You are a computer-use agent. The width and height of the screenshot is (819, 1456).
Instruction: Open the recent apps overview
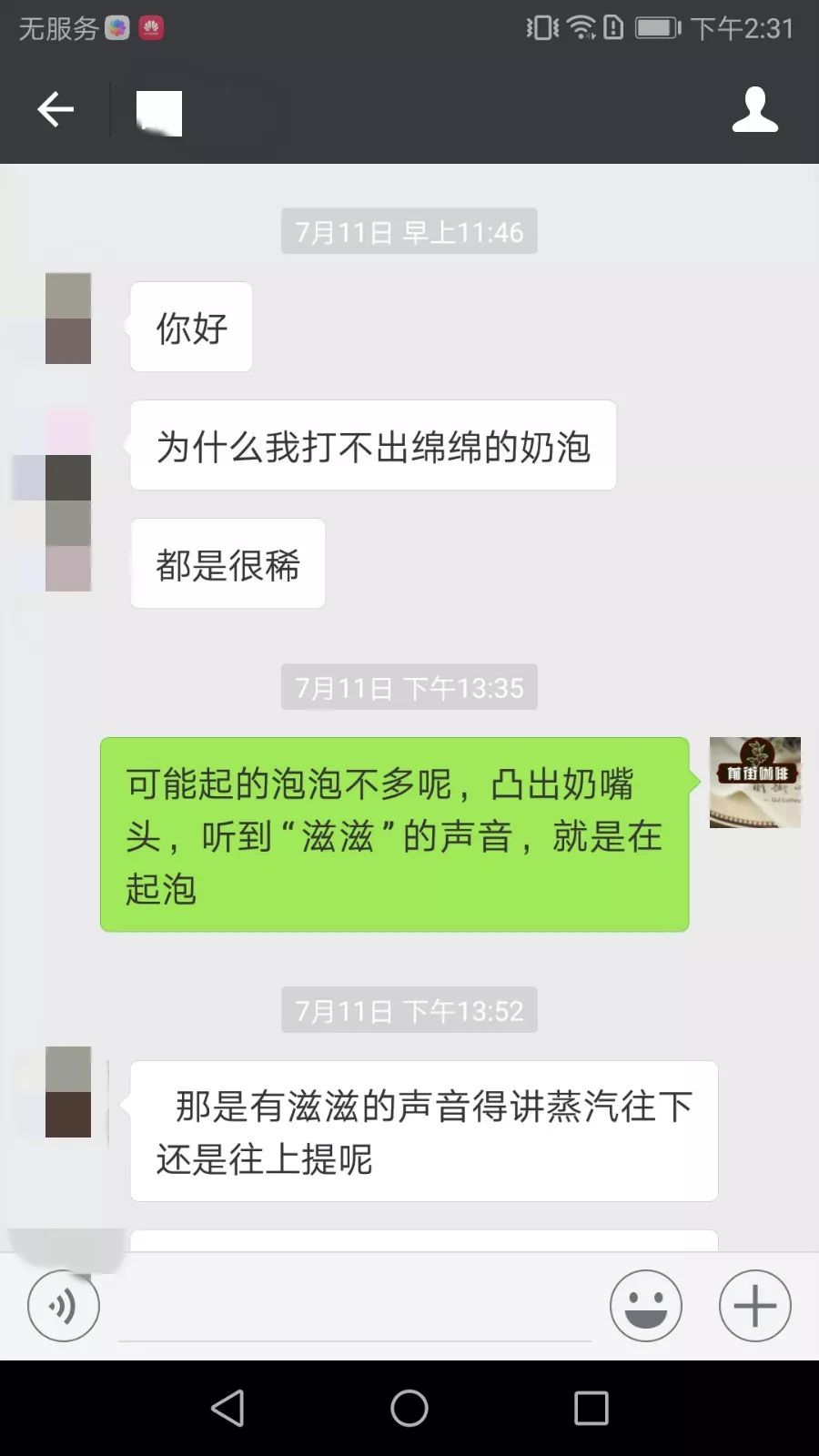click(x=591, y=1408)
